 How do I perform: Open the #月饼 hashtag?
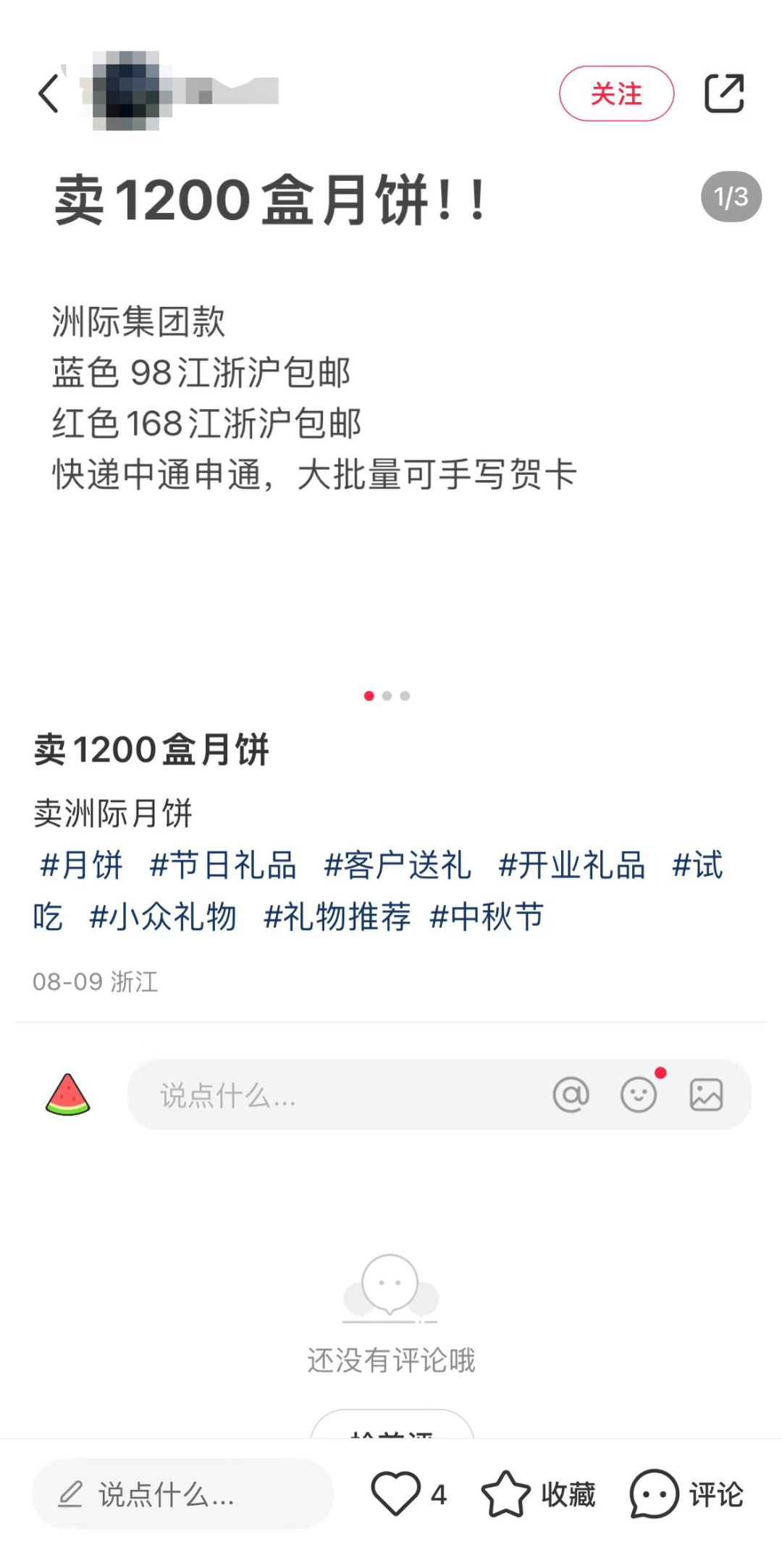pyautogui.click(x=81, y=866)
